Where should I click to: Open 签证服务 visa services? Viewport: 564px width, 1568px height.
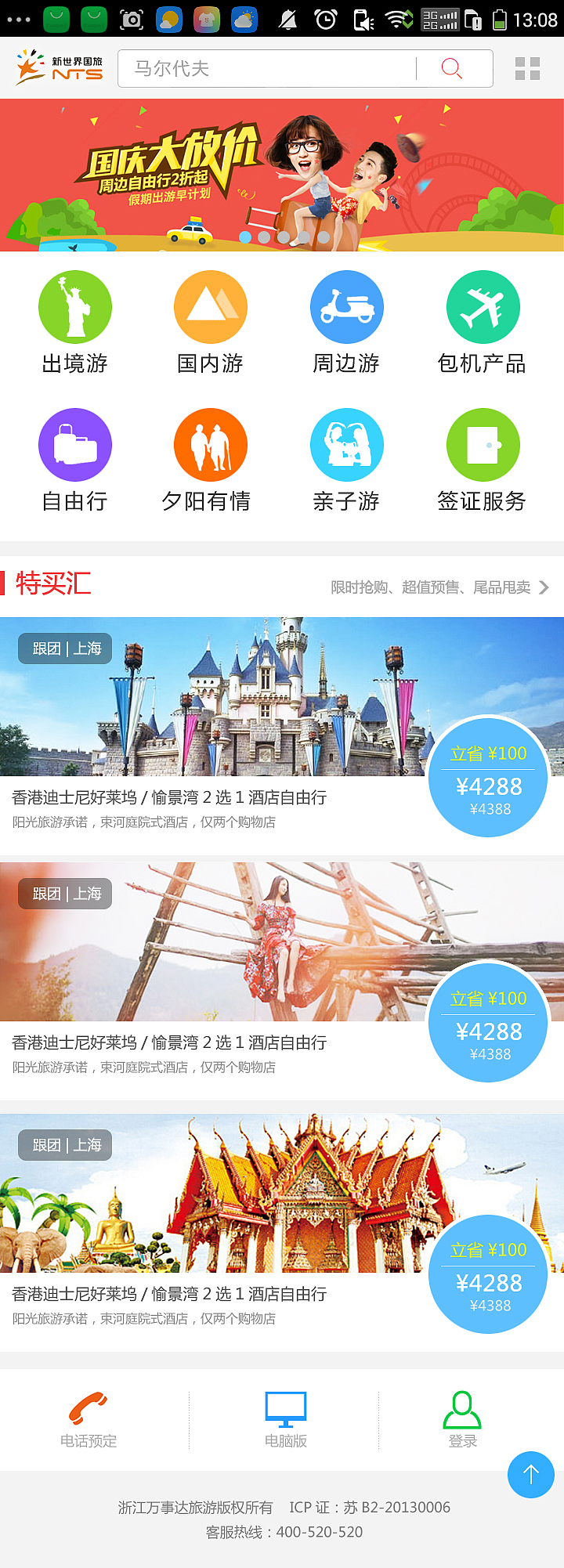point(483,460)
